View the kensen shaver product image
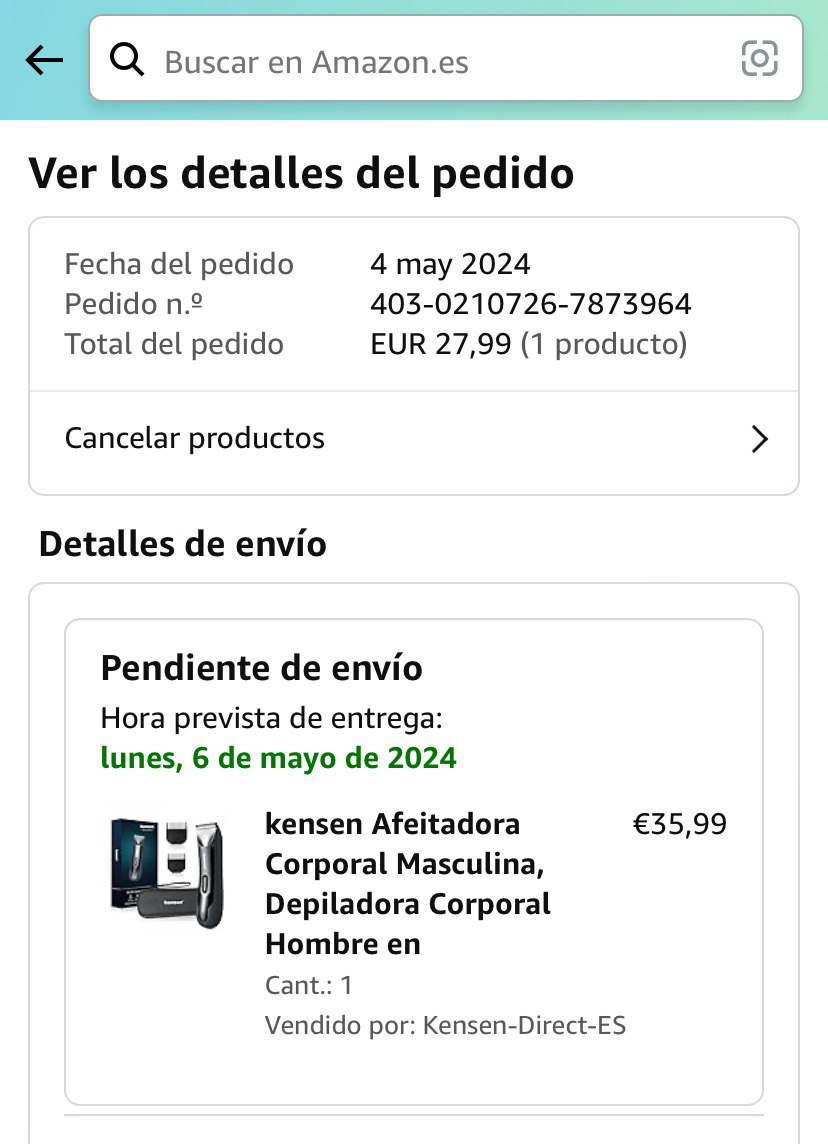Viewport: 828px width, 1144px height. (167, 872)
